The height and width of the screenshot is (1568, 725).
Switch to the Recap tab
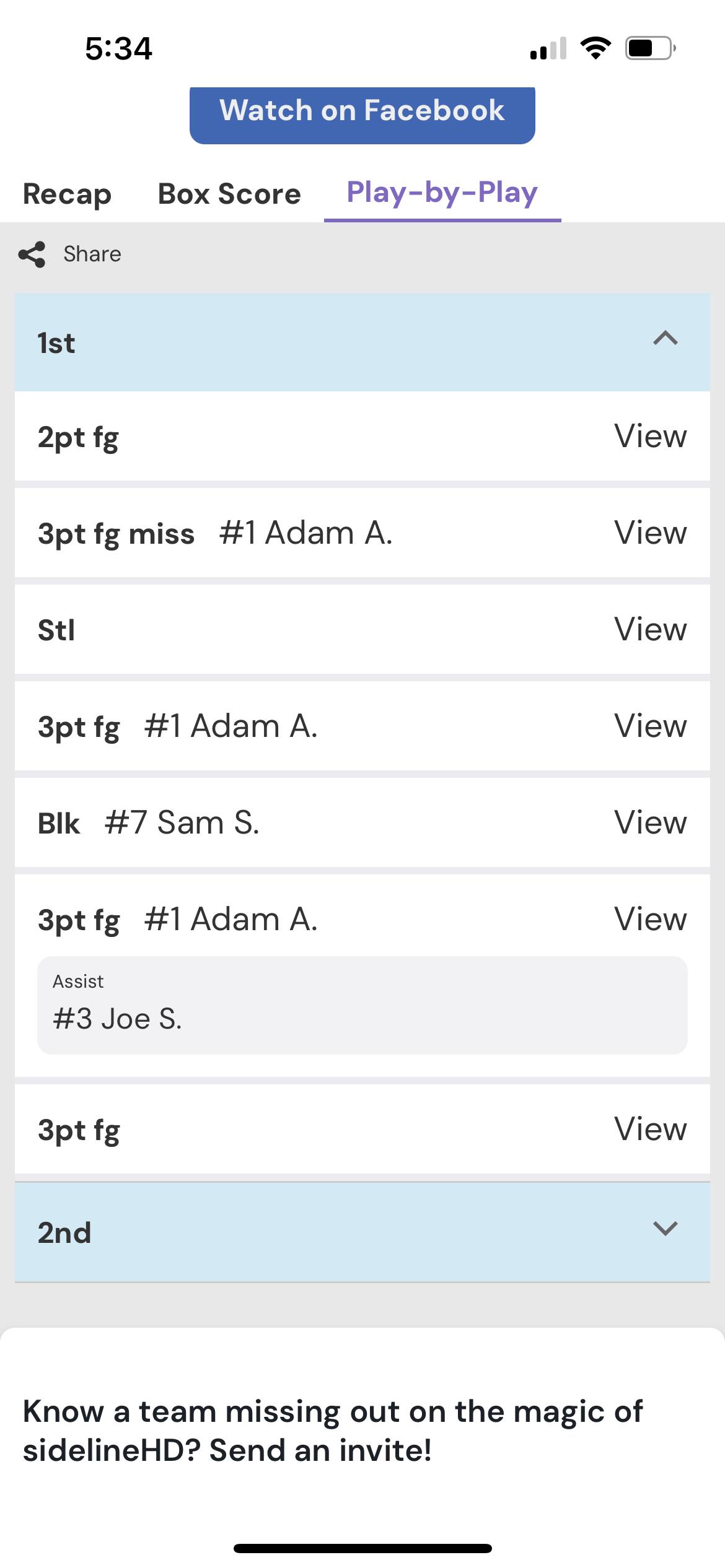[x=66, y=194]
